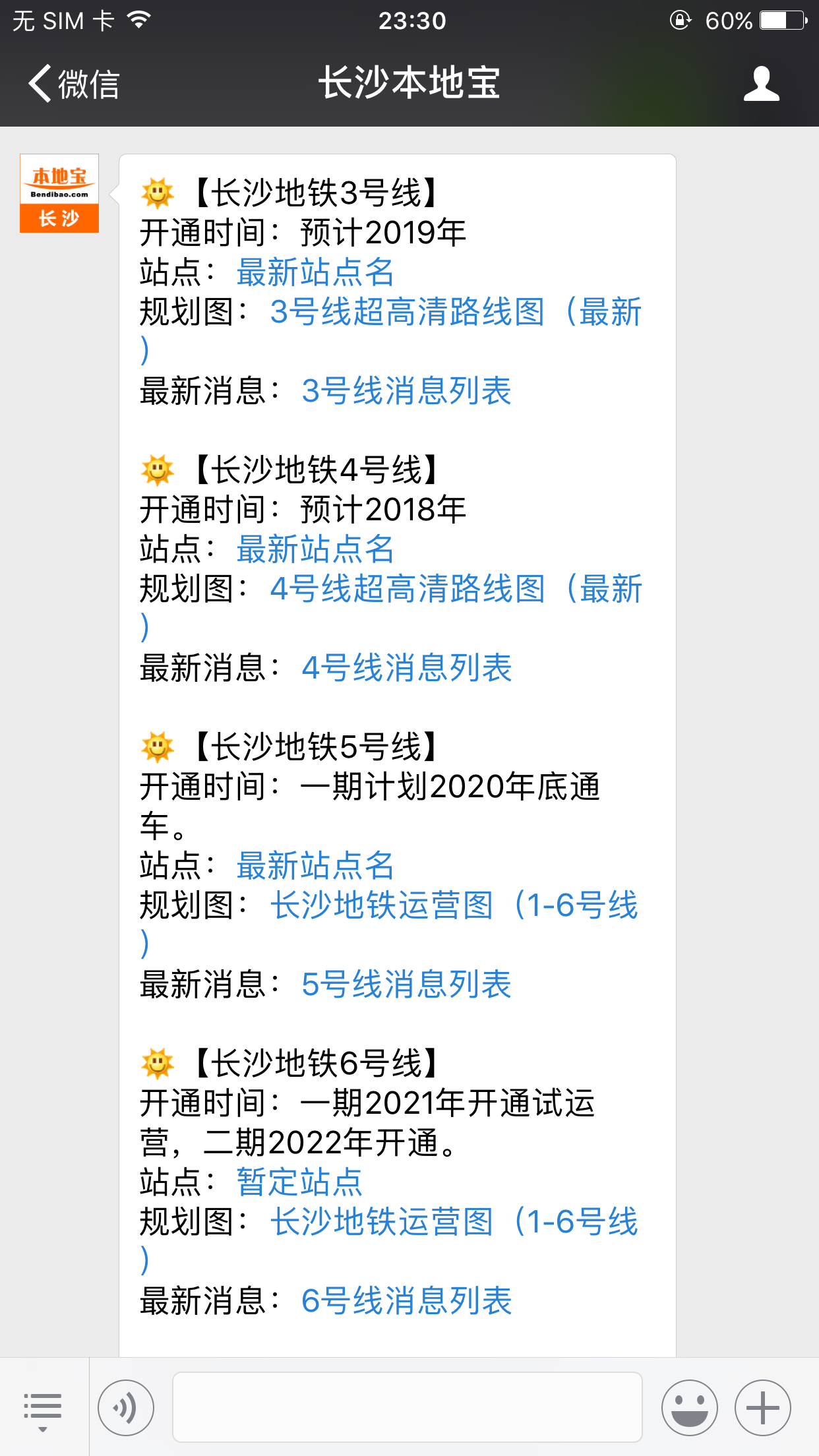Tap the 长沙本地宝 sender avatar
This screenshot has height=1456, width=819.
59,193
